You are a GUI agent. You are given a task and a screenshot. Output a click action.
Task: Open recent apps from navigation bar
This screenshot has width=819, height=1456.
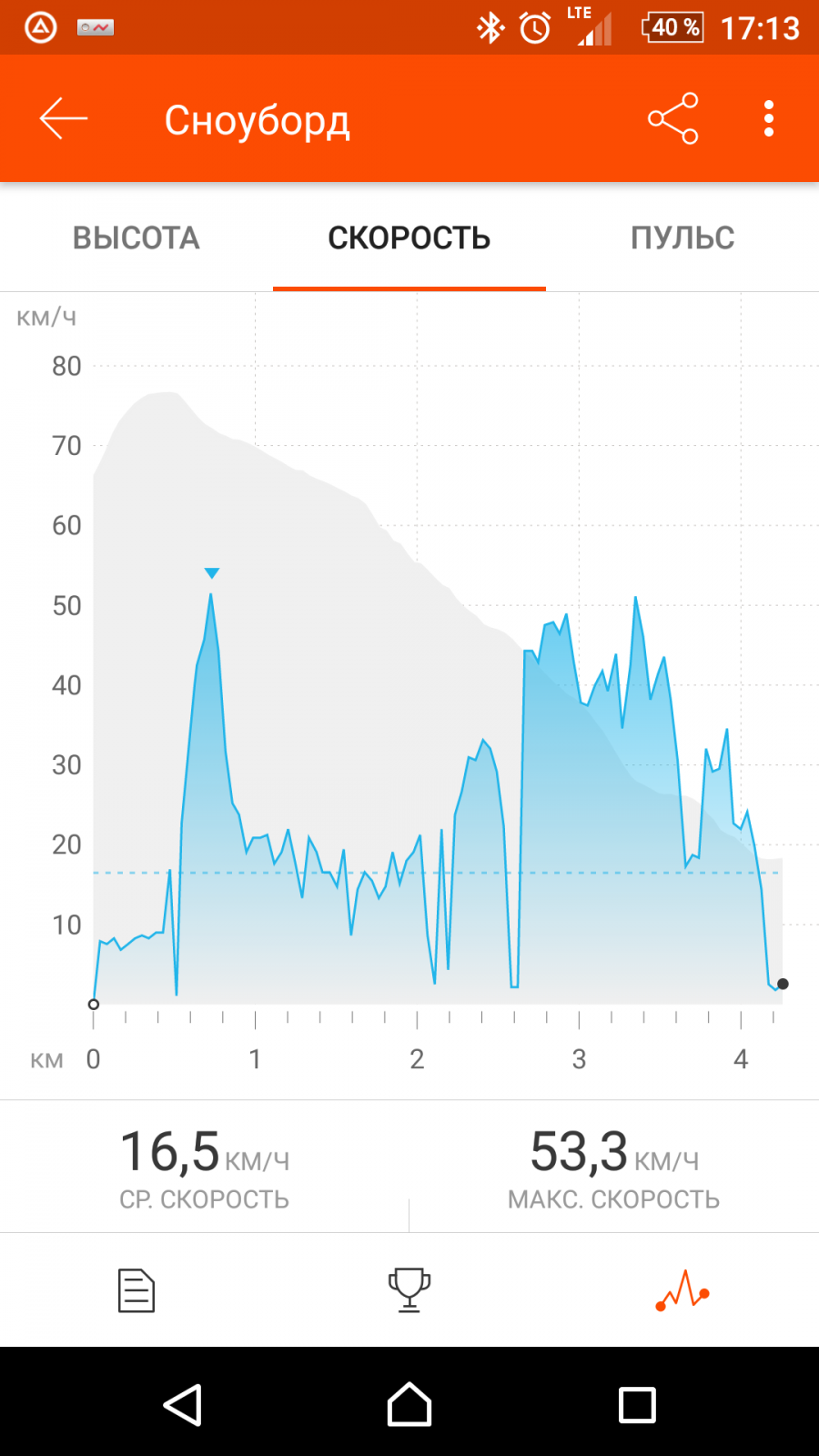[637, 1404]
